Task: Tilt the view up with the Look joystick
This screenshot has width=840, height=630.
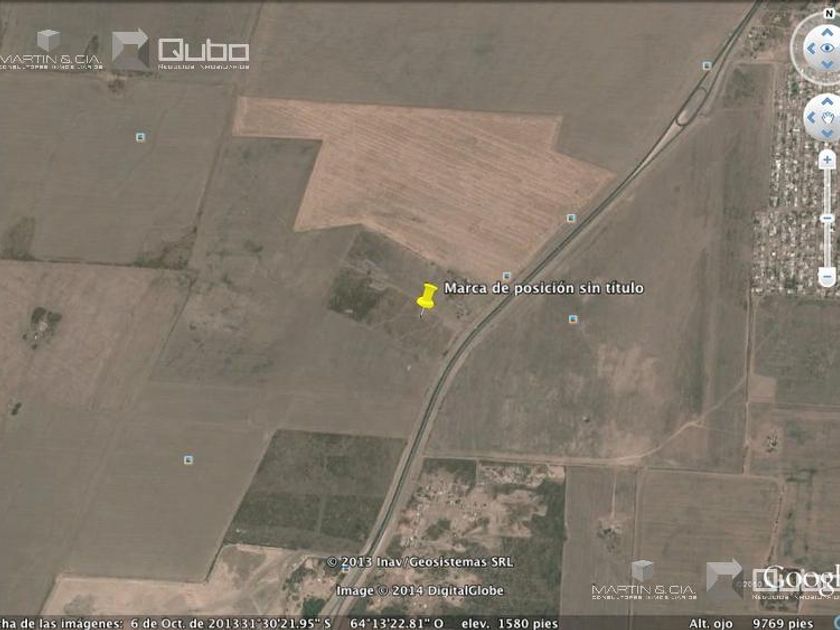Action: [x=827, y=33]
